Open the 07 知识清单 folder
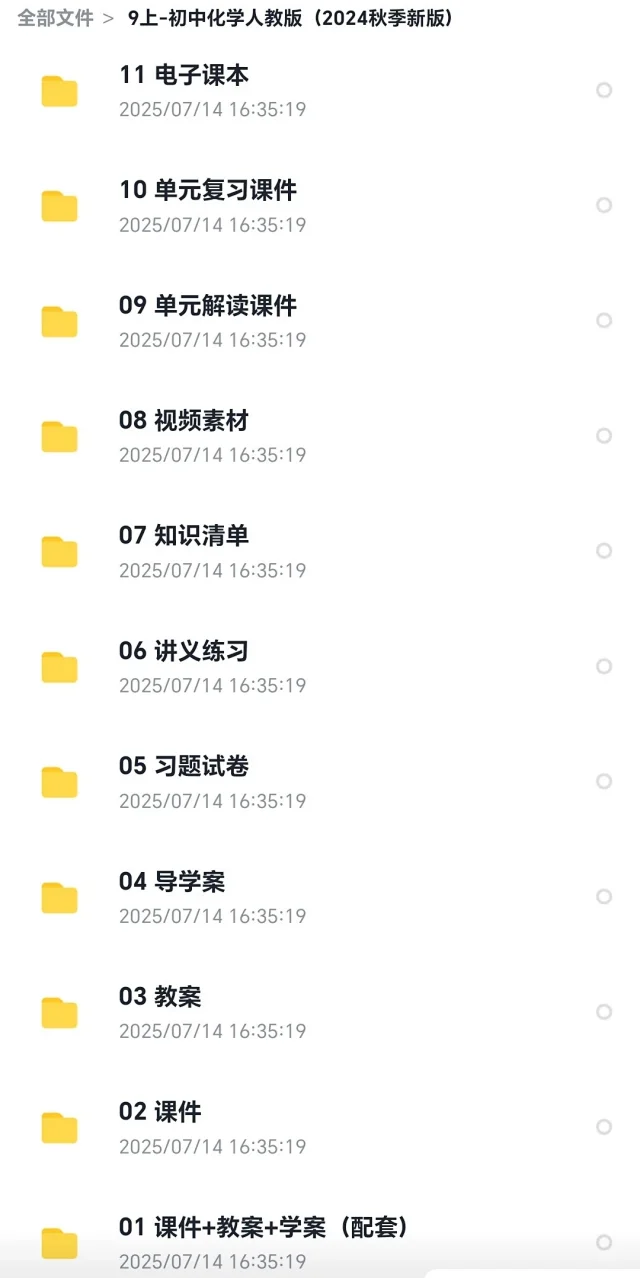This screenshot has width=640, height=1278. tap(320, 551)
